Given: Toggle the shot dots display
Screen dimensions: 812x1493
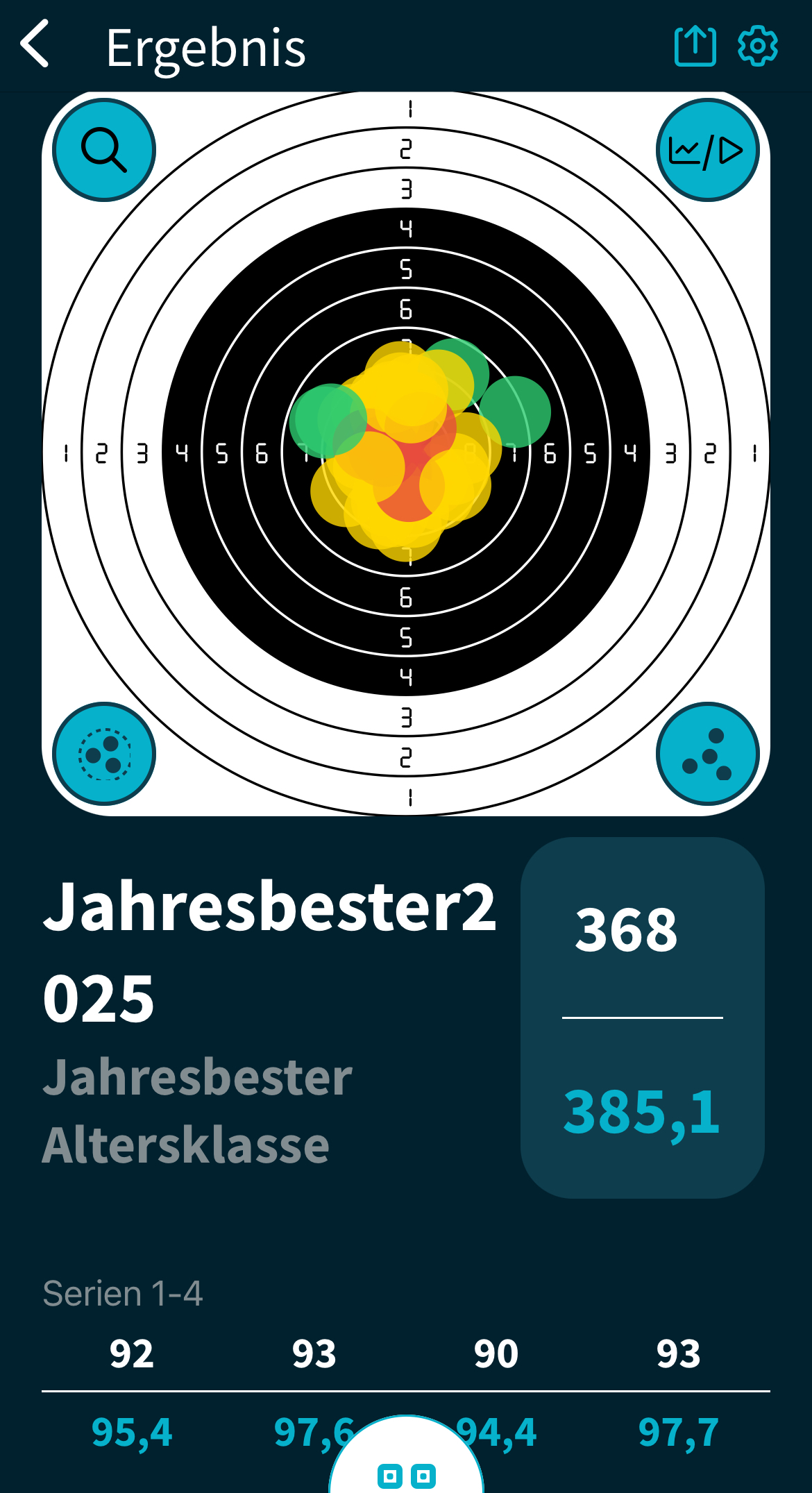Looking at the screenshot, I should [707, 754].
